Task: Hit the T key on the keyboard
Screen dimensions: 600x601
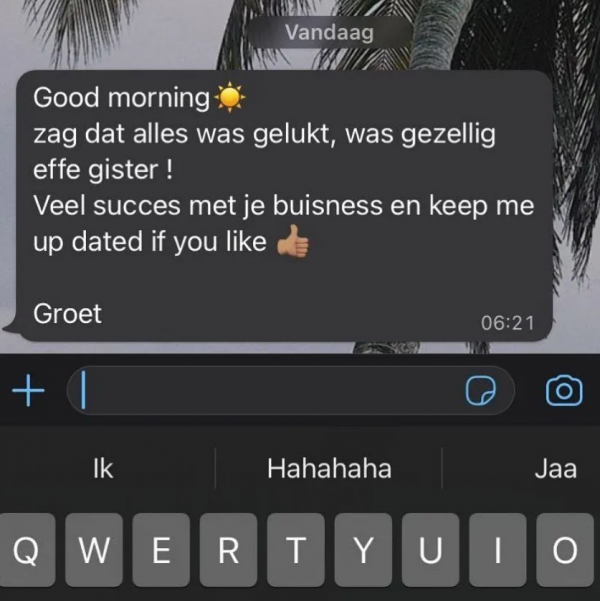Action: coord(295,551)
